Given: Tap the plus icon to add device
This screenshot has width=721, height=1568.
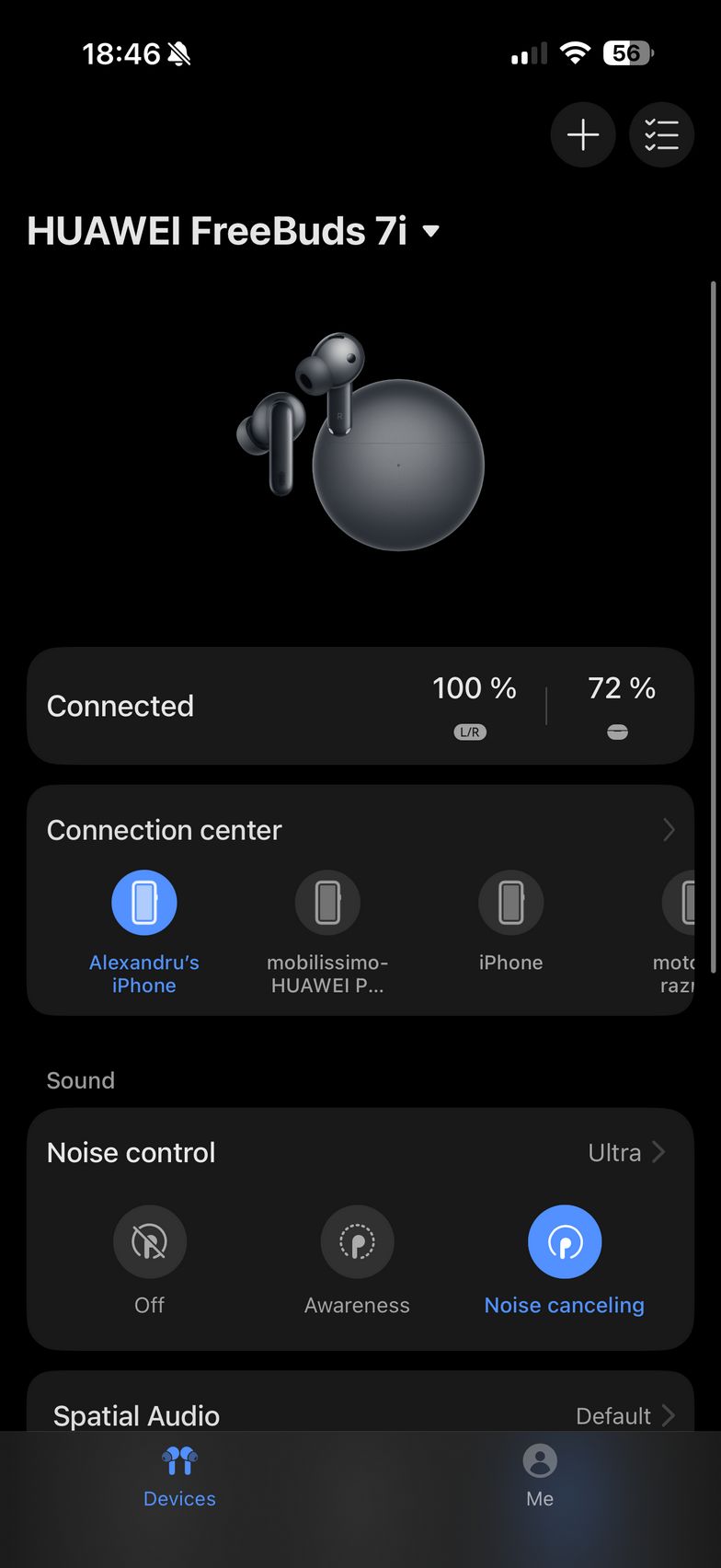Looking at the screenshot, I should click(x=582, y=135).
